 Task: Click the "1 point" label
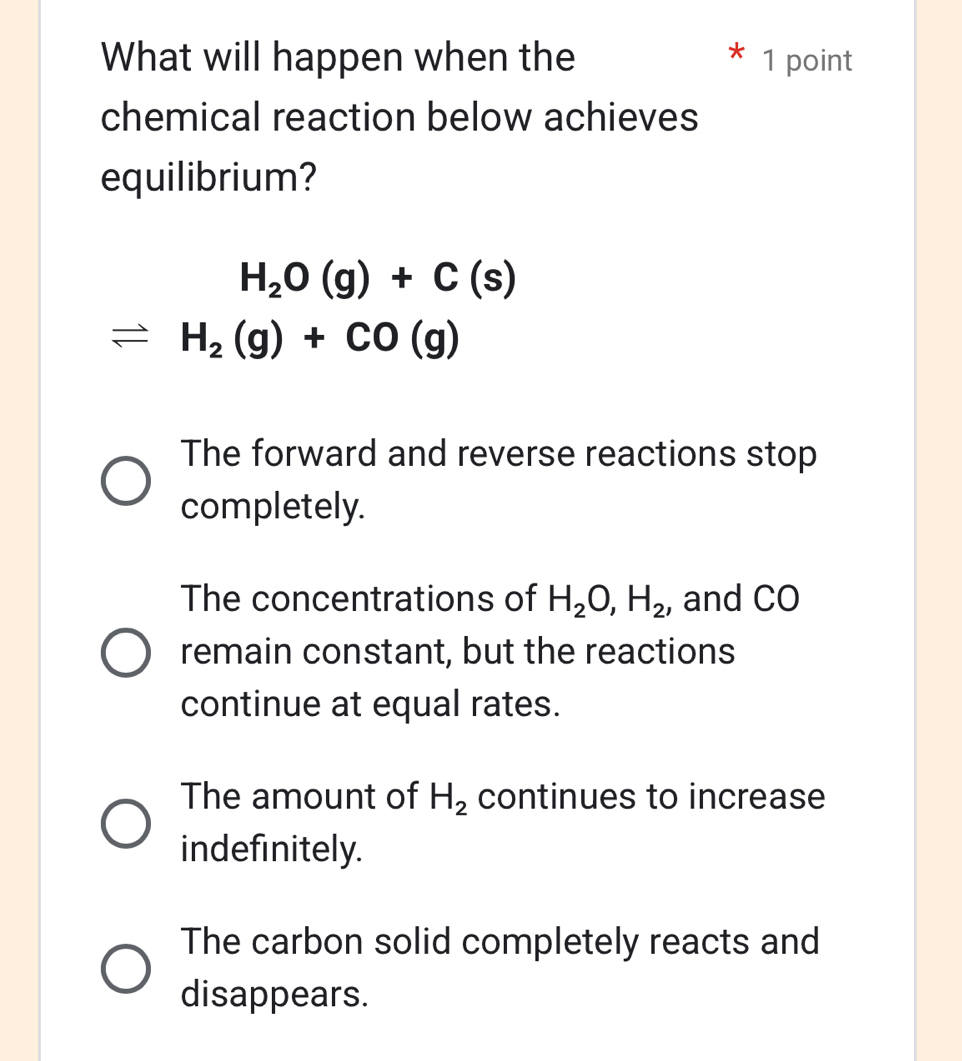click(x=806, y=60)
